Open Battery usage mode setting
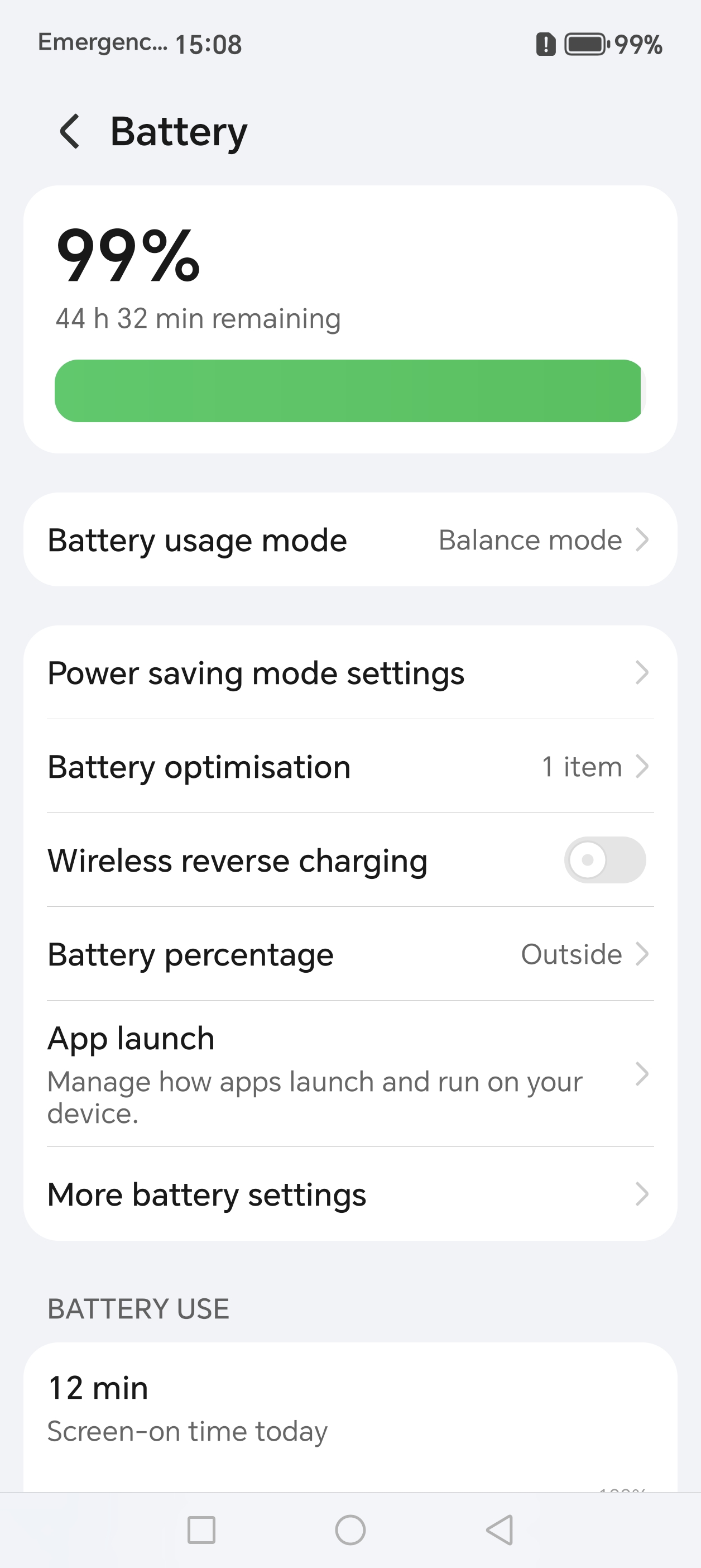 click(x=350, y=540)
